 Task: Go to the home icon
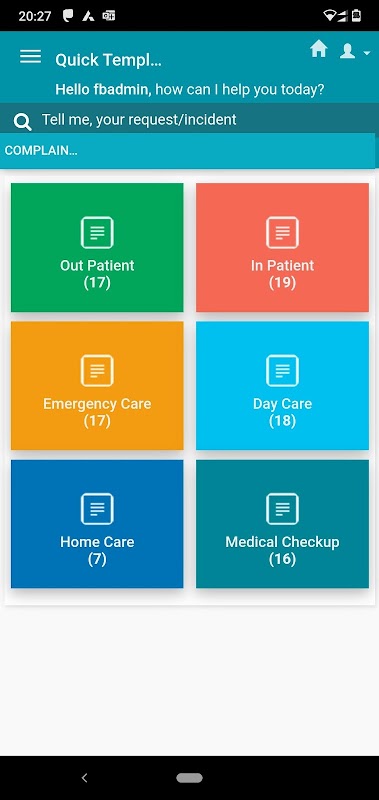pos(319,49)
